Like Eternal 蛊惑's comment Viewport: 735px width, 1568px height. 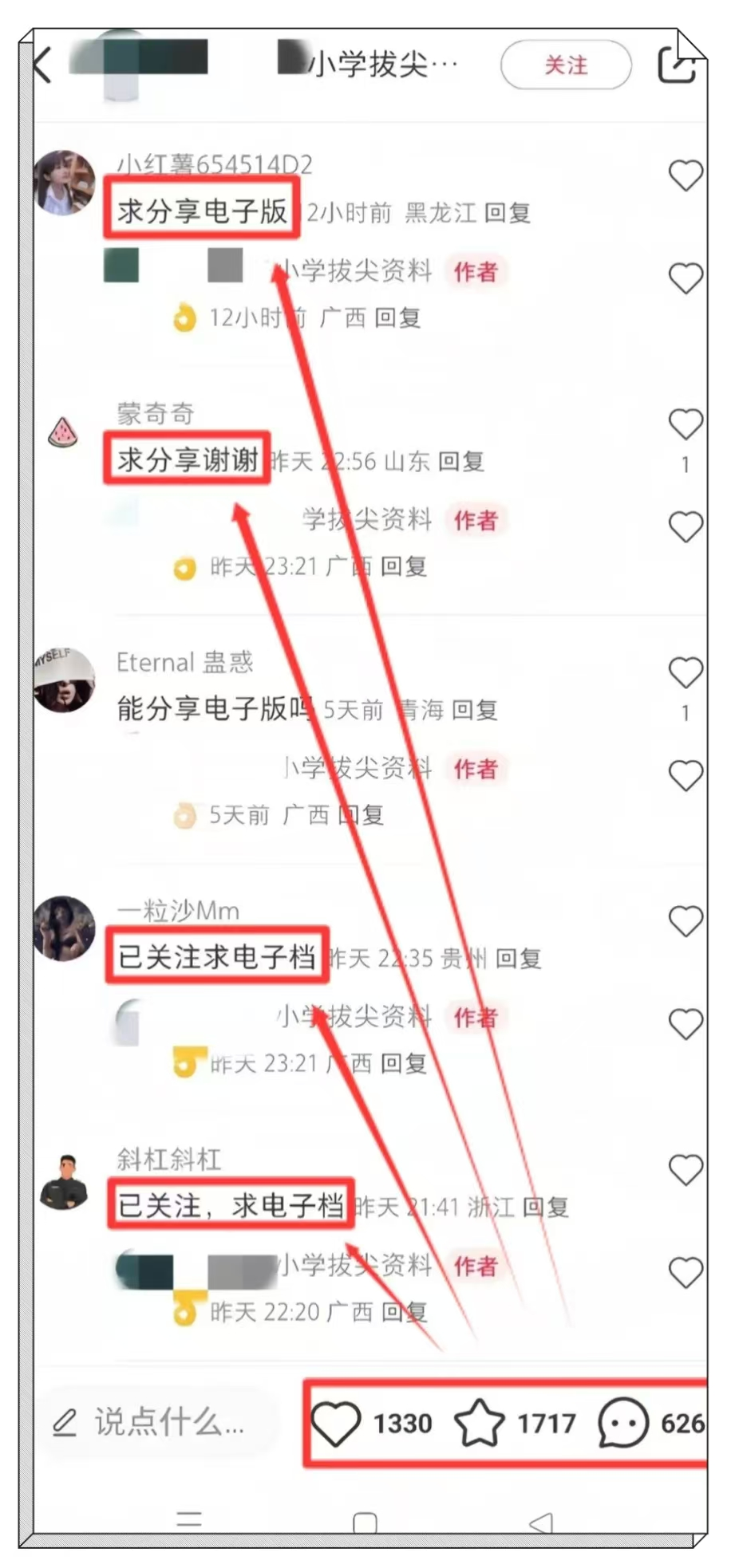point(685,673)
